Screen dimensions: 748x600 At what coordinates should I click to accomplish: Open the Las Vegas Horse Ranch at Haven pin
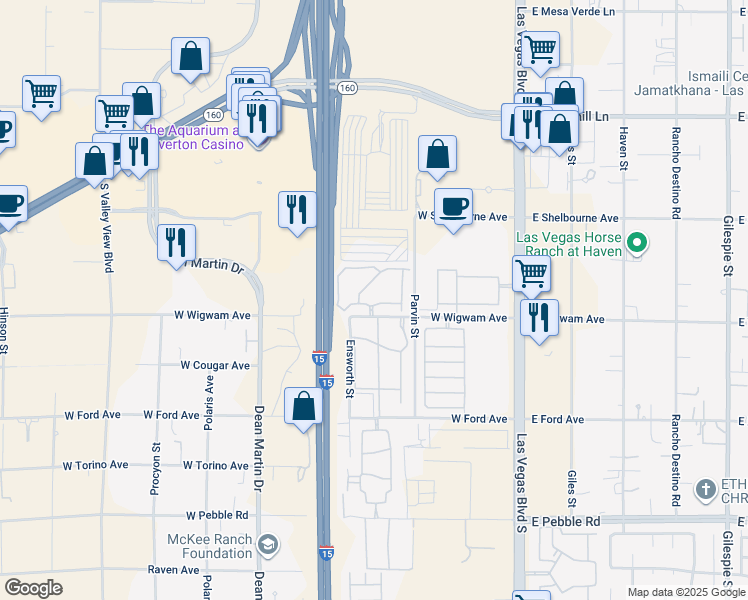pyautogui.click(x=634, y=242)
